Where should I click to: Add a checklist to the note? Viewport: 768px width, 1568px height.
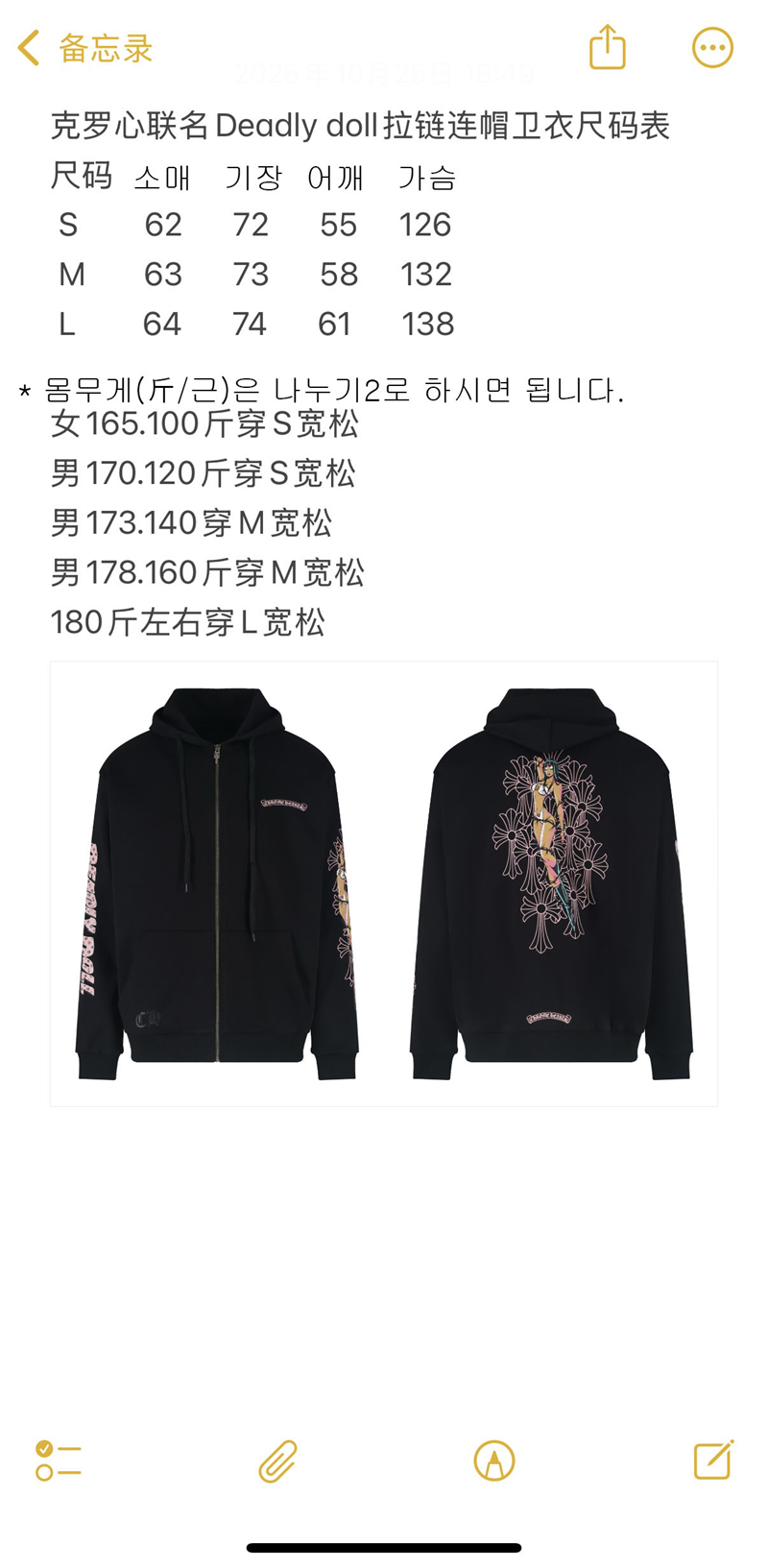point(59,1460)
